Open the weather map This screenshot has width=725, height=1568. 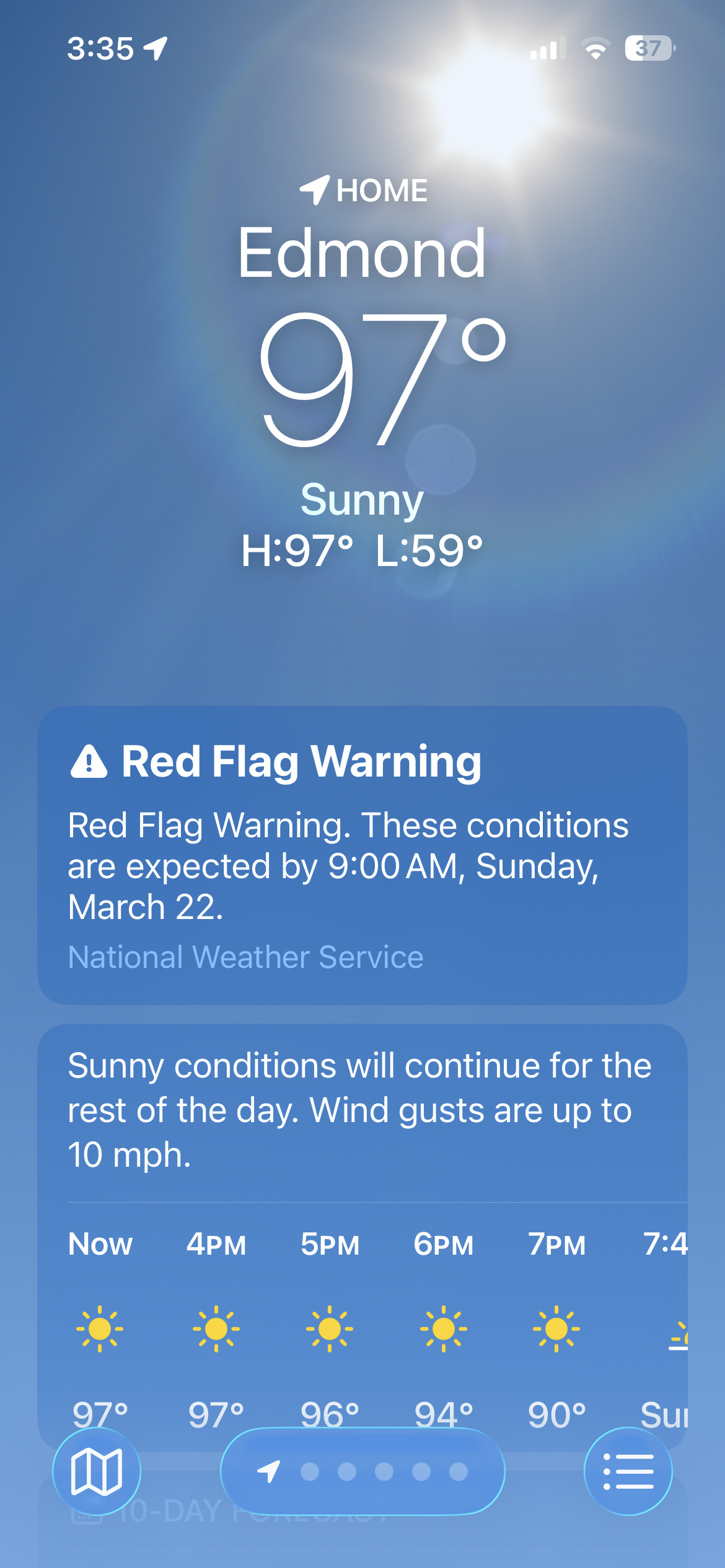tap(97, 1471)
